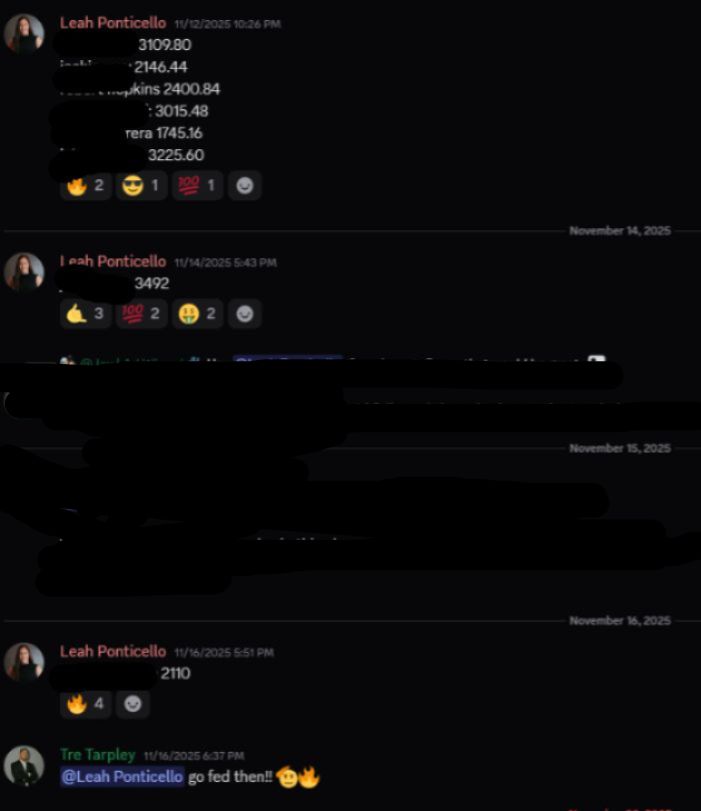Add a reaction to the 11/12/2025 message
The height and width of the screenshot is (811, 701).
tap(244, 186)
